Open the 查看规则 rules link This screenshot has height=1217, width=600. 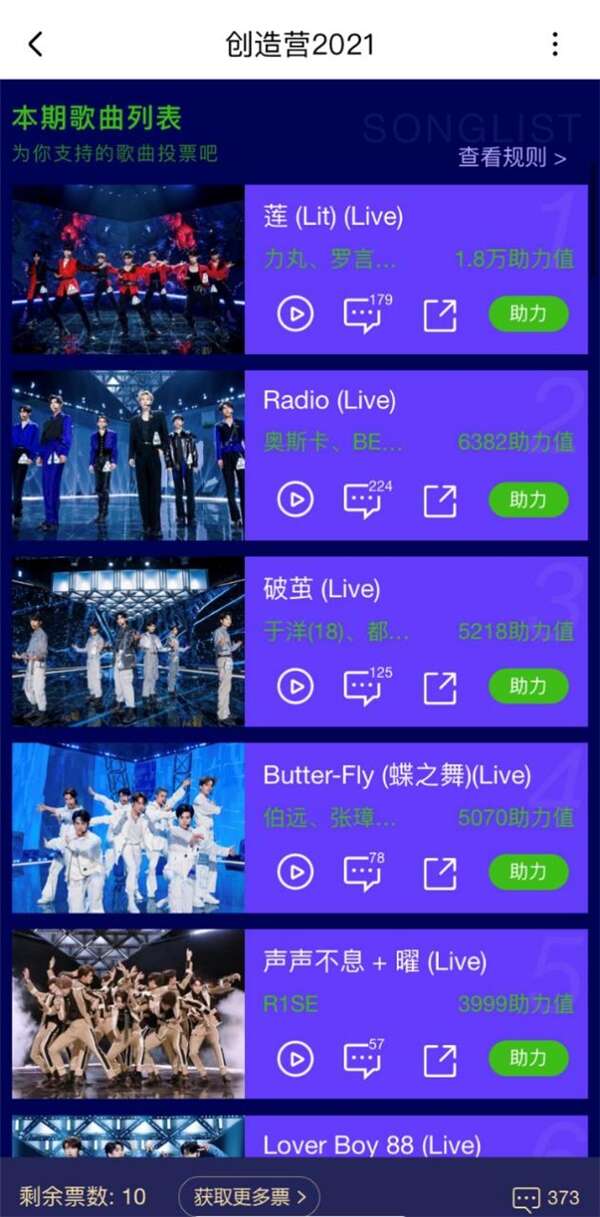coord(512,157)
